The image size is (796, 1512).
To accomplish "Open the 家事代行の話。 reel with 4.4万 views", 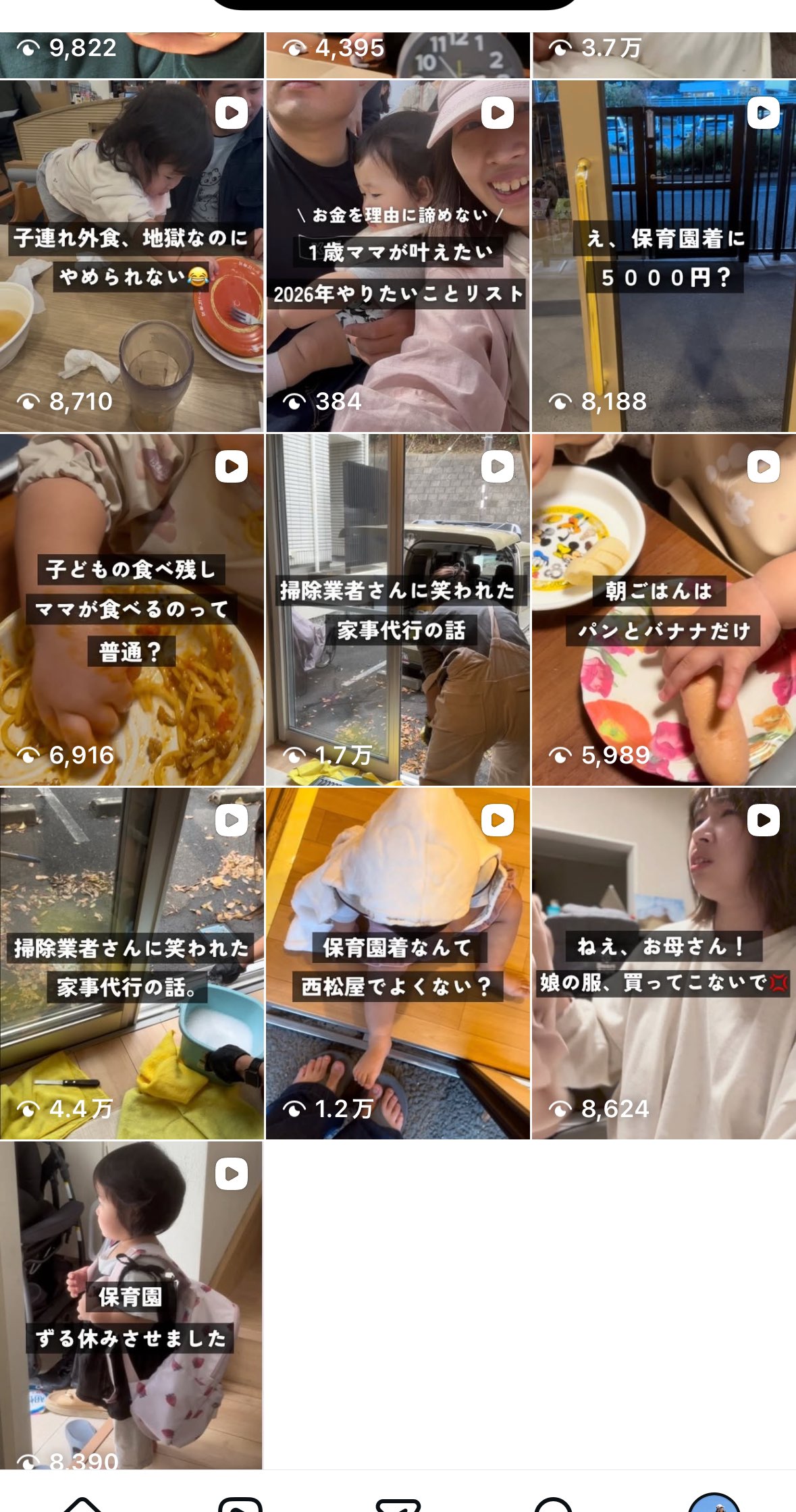I will [x=132, y=964].
